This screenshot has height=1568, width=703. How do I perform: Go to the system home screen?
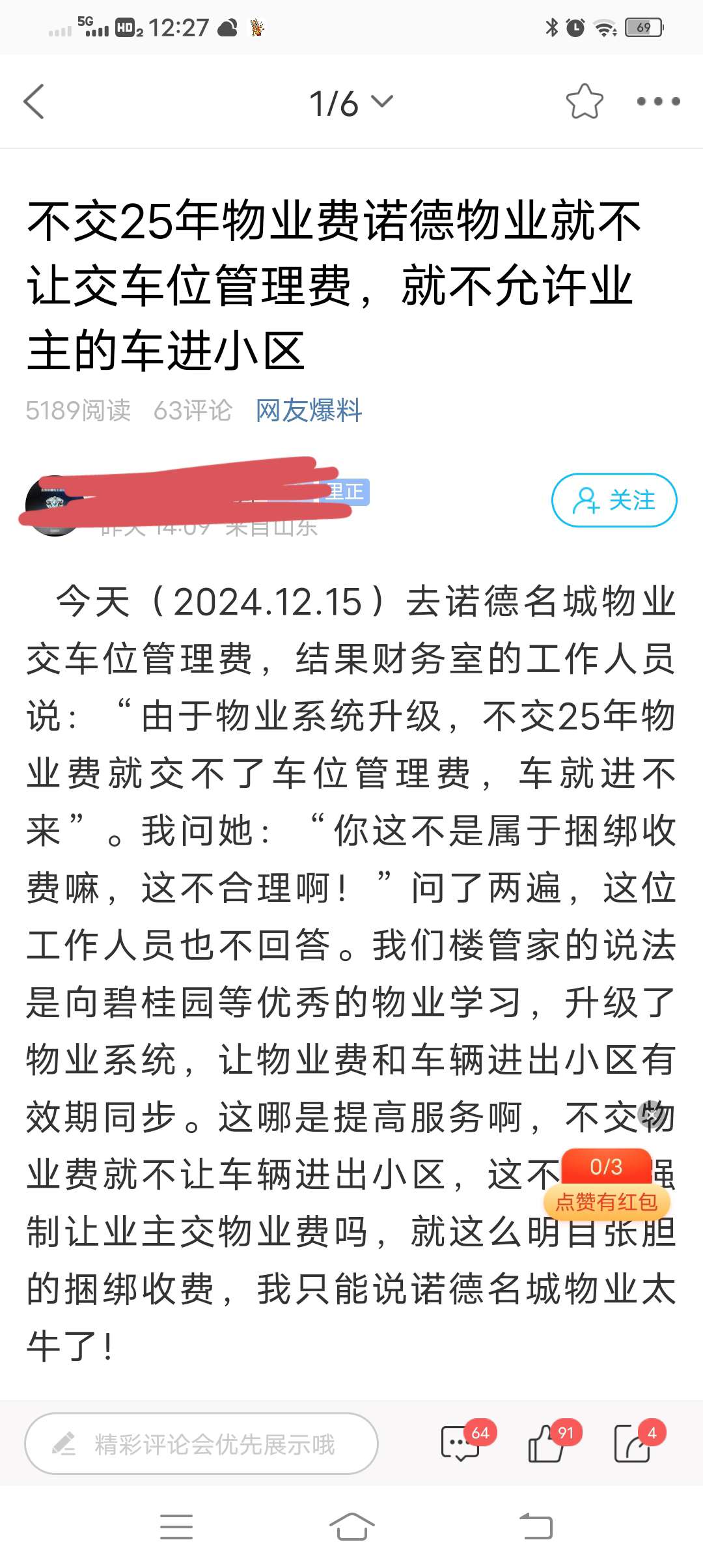pos(351,1526)
